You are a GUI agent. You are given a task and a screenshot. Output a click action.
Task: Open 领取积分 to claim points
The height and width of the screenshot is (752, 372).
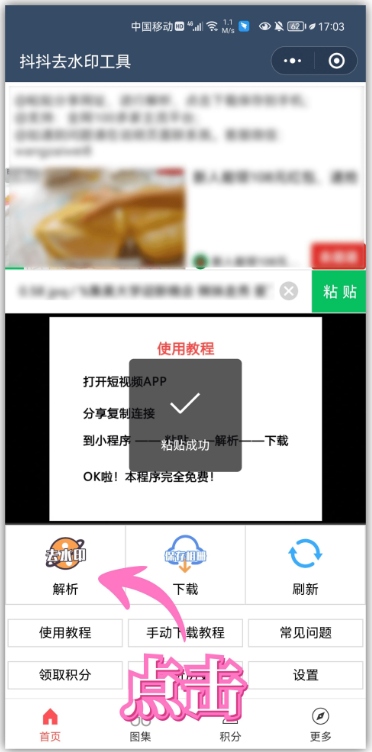[65, 675]
